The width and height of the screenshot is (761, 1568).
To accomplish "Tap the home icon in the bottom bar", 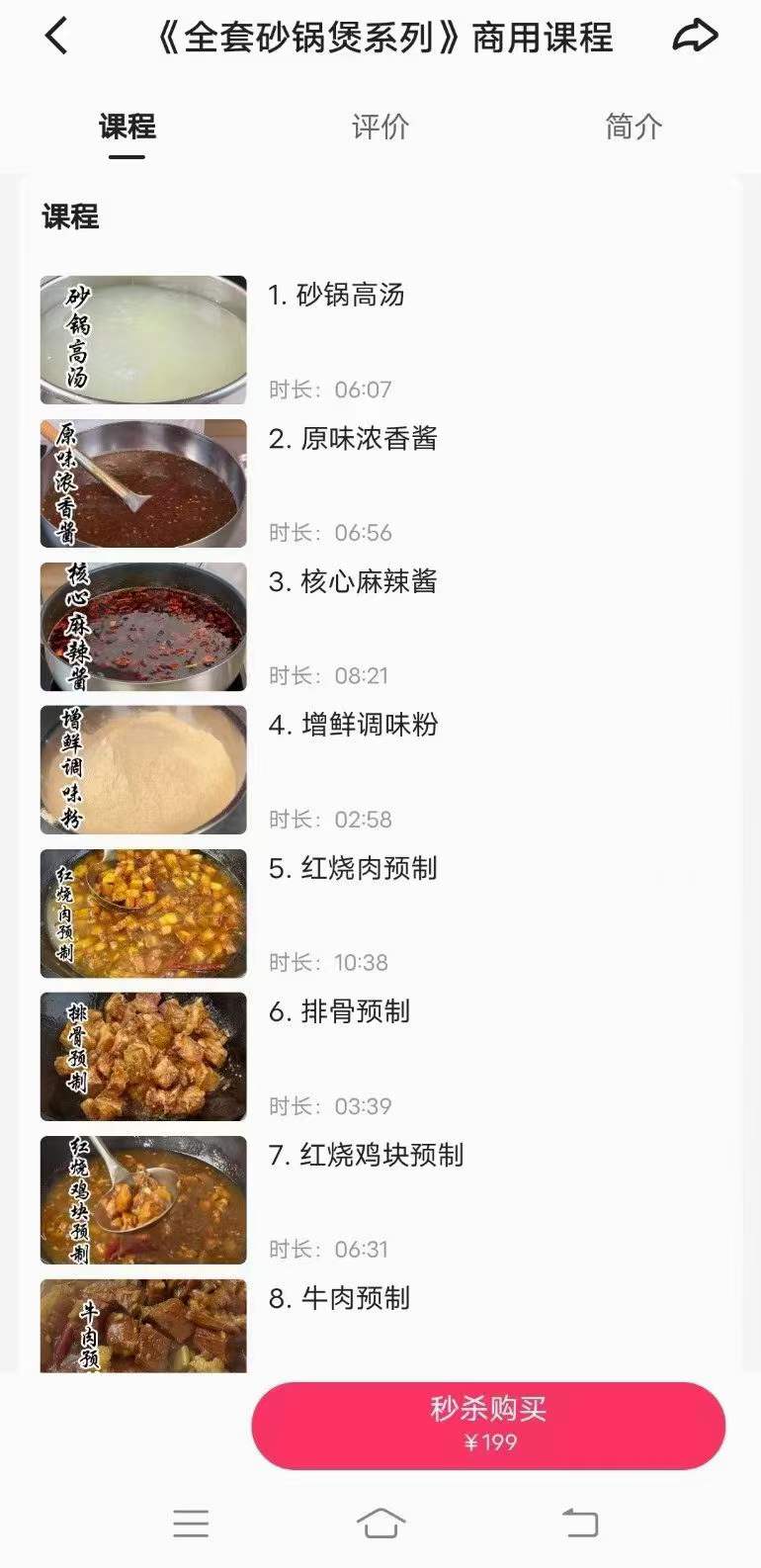I will tap(380, 1524).
